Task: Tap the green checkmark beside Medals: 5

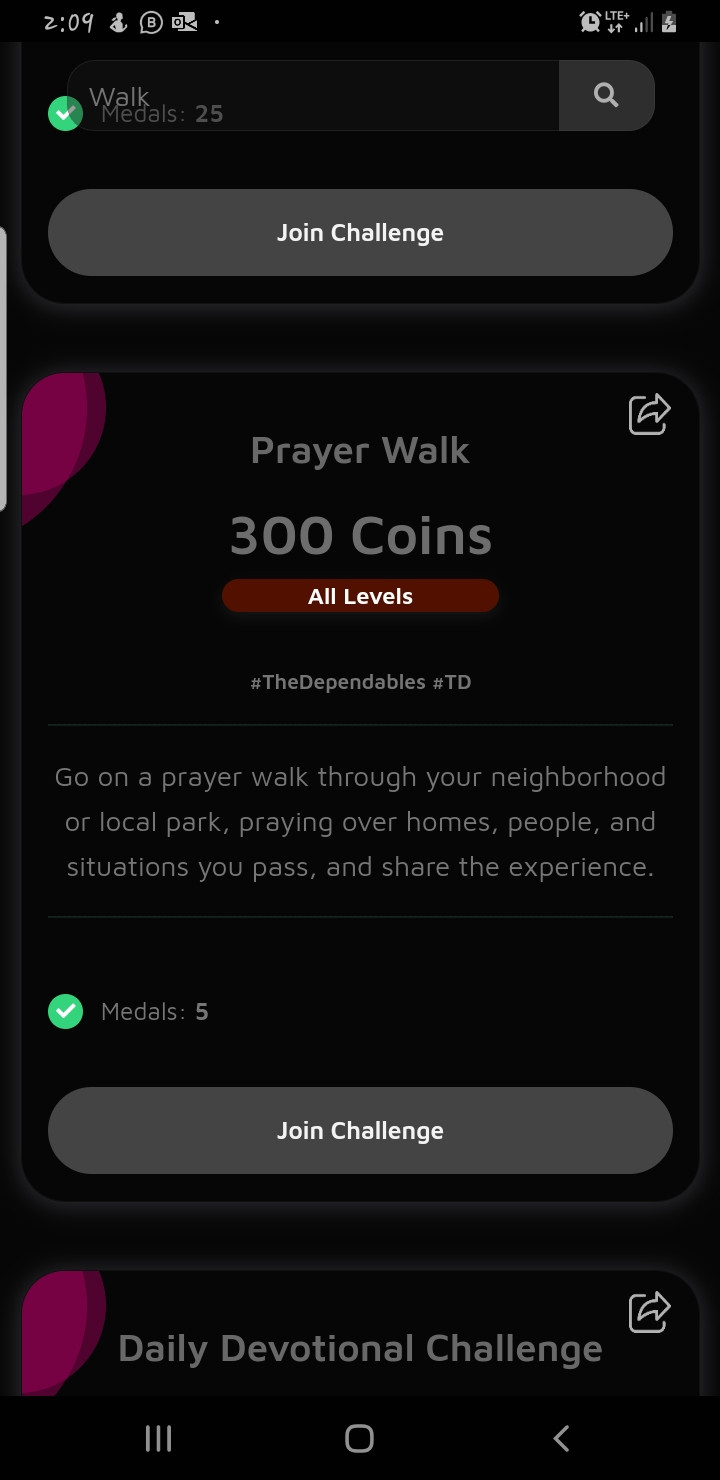Action: 65,1011
